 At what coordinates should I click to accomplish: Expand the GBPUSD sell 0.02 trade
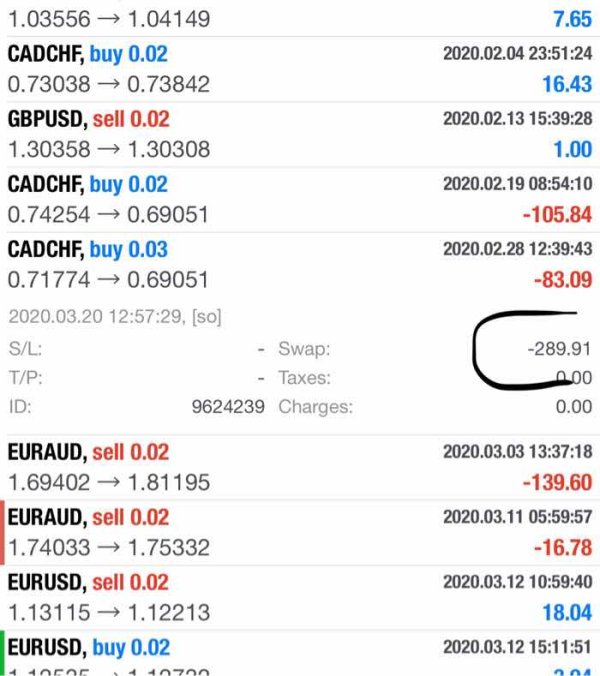[x=300, y=134]
